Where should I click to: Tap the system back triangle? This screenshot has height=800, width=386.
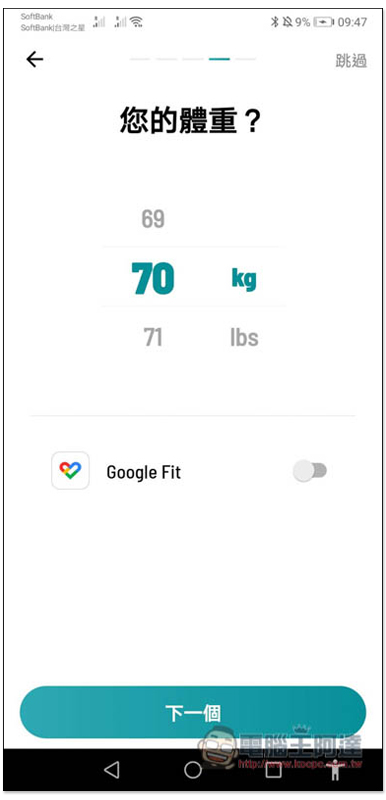click(111, 770)
